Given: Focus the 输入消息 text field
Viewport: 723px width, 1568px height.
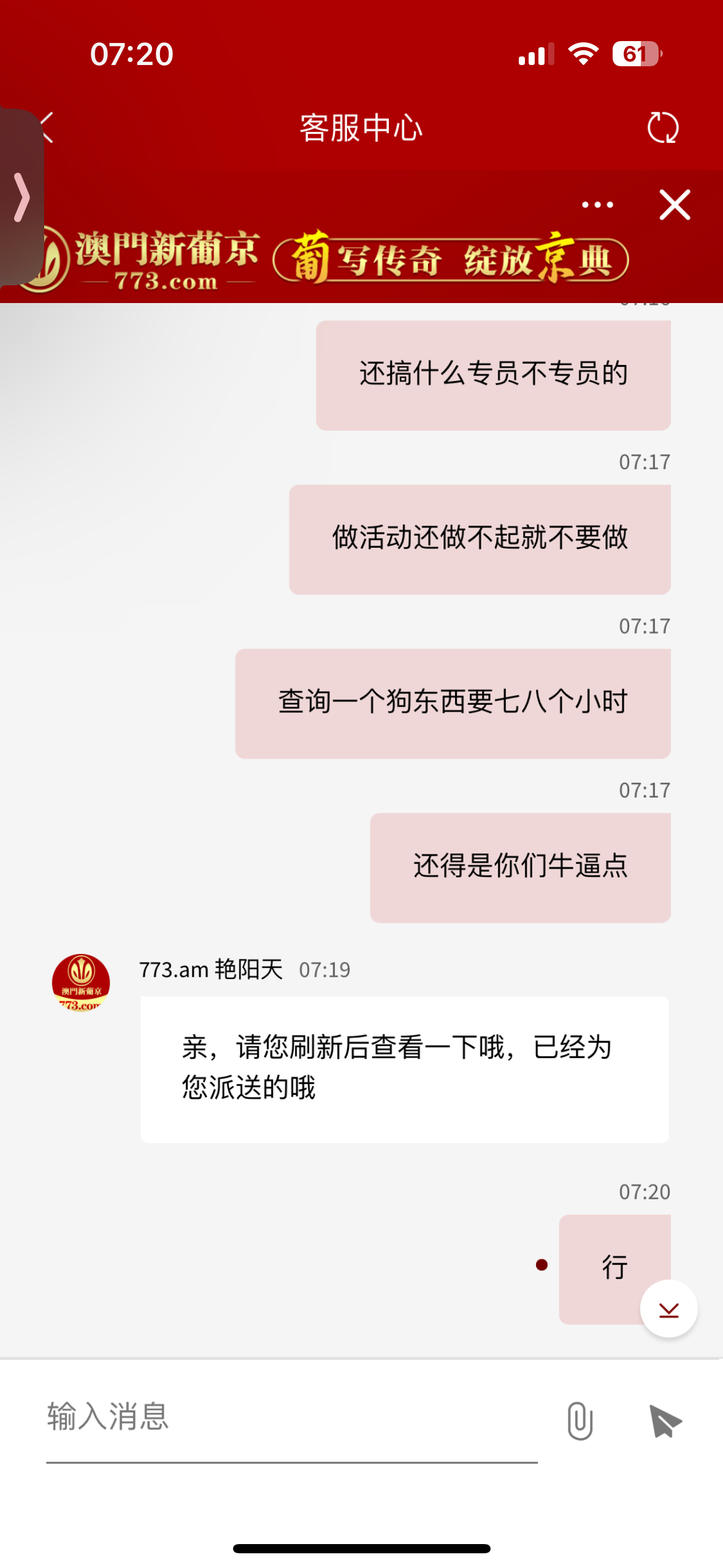Looking at the screenshot, I should pos(291,1417).
